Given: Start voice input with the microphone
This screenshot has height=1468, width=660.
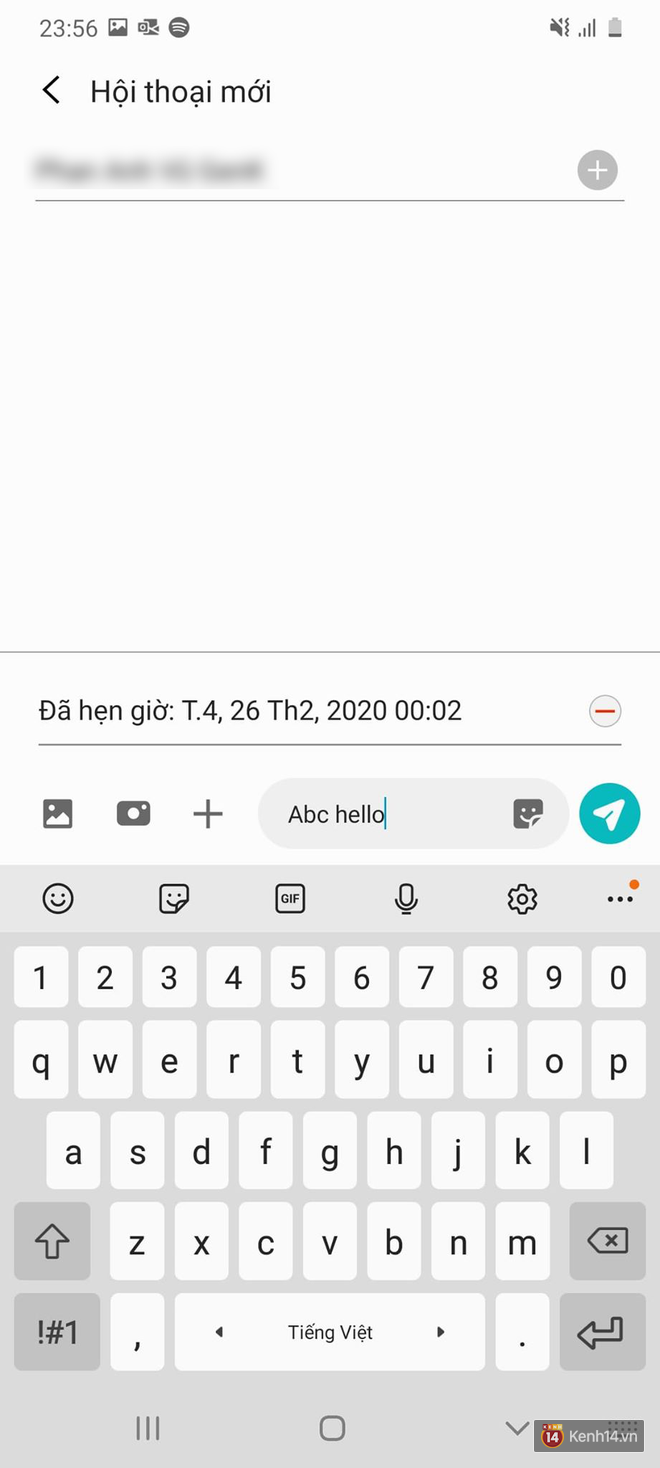Looking at the screenshot, I should [406, 899].
